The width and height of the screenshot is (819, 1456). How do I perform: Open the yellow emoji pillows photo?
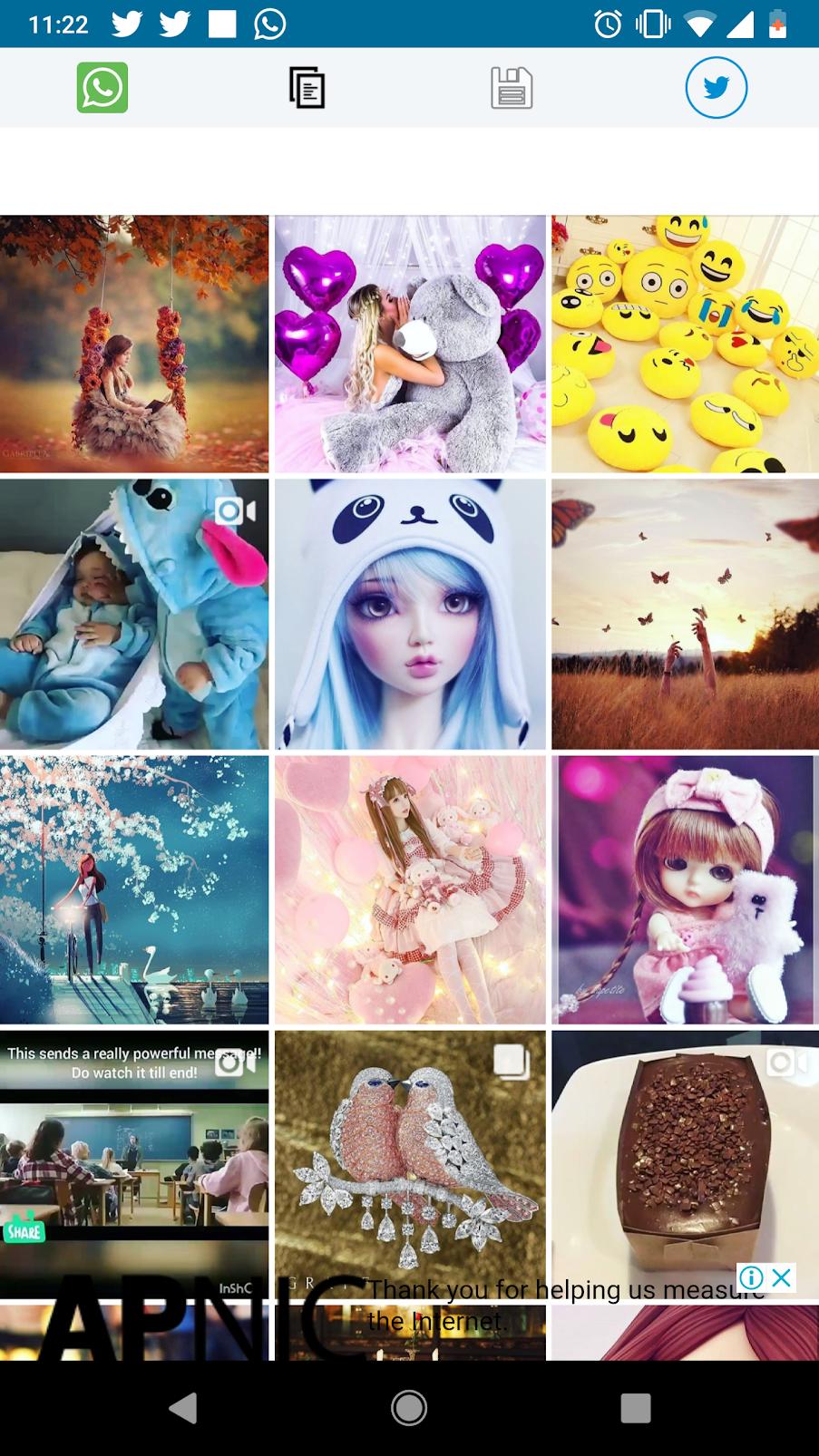[685, 344]
